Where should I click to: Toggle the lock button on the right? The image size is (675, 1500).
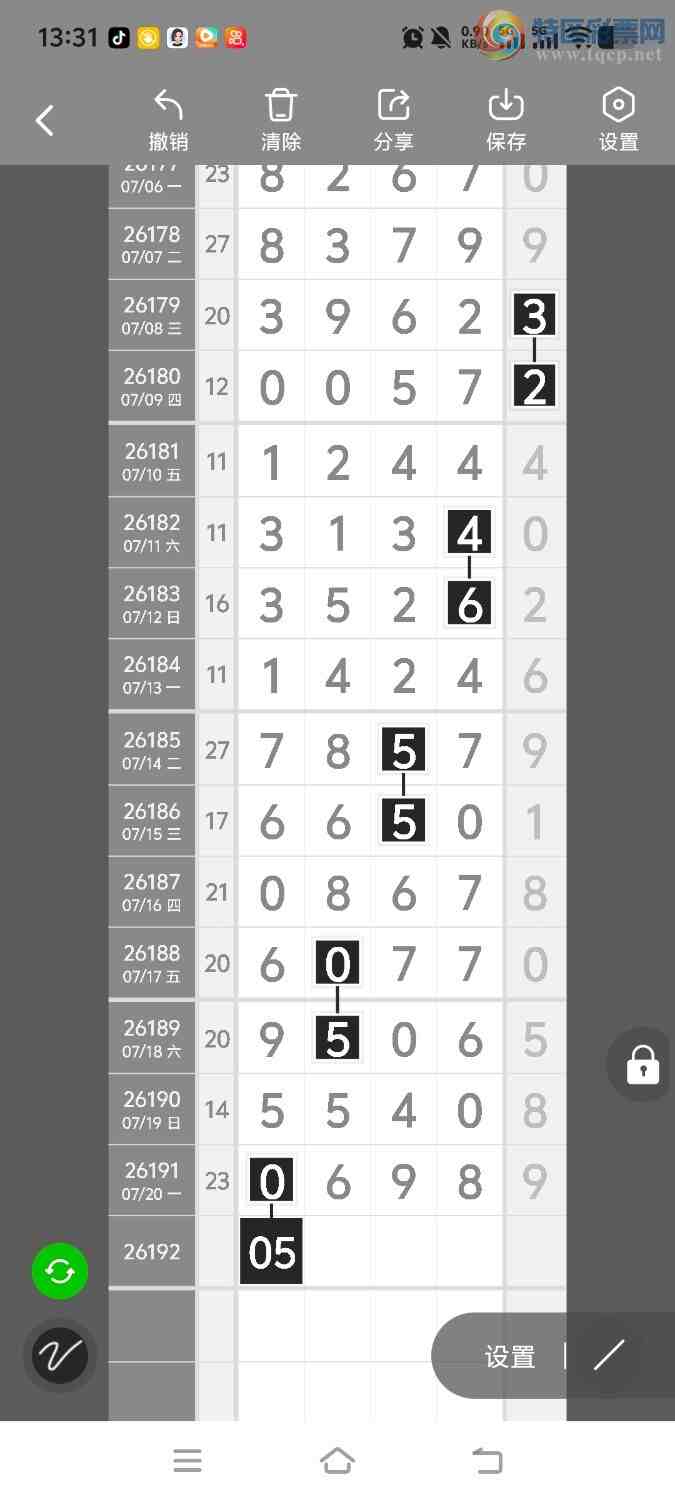[x=642, y=1065]
